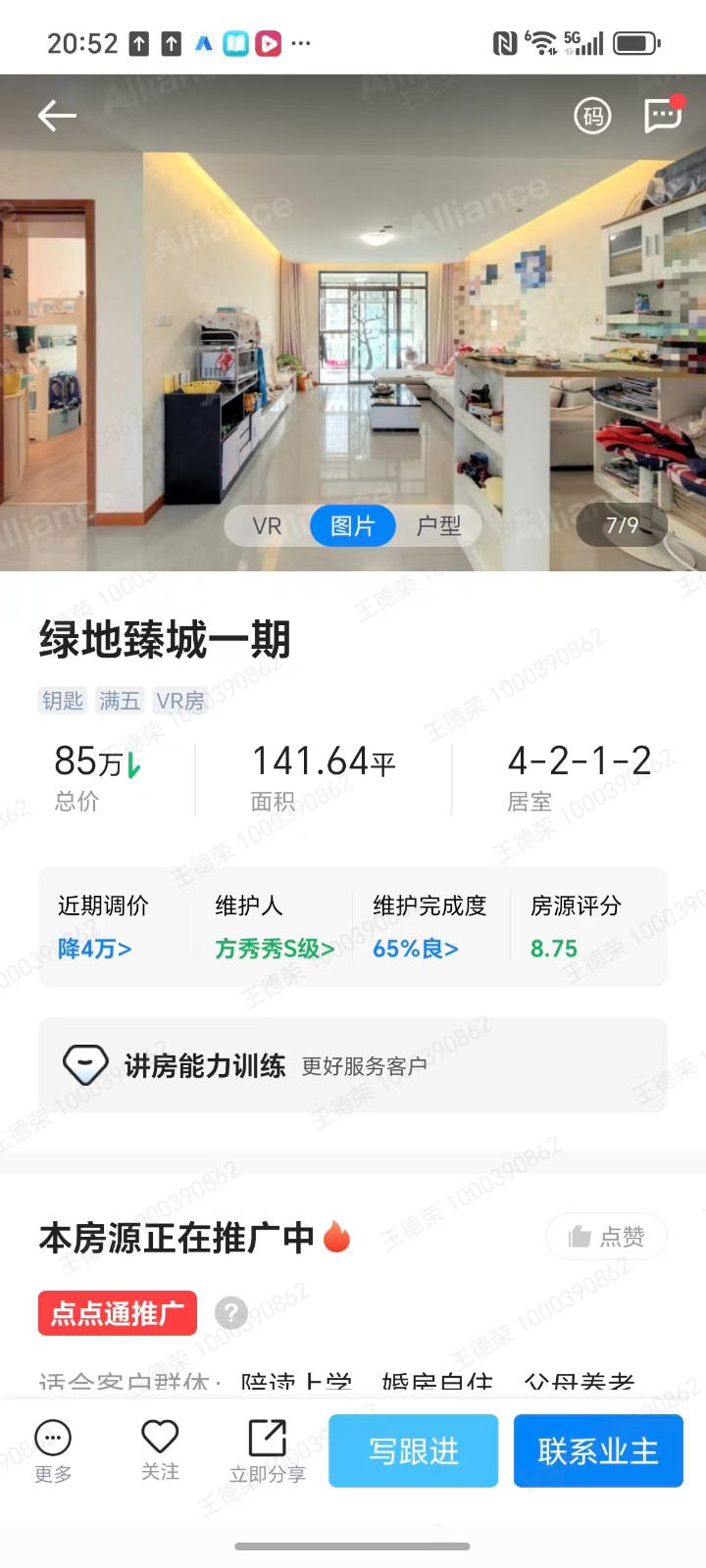Go back using the arrow icon
Screen dimensions: 706x1568
(57, 116)
